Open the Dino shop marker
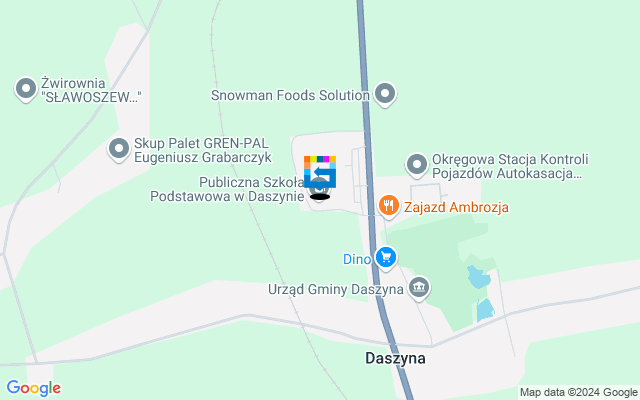Image resolution: width=640 pixels, height=400 pixels. 385,259
